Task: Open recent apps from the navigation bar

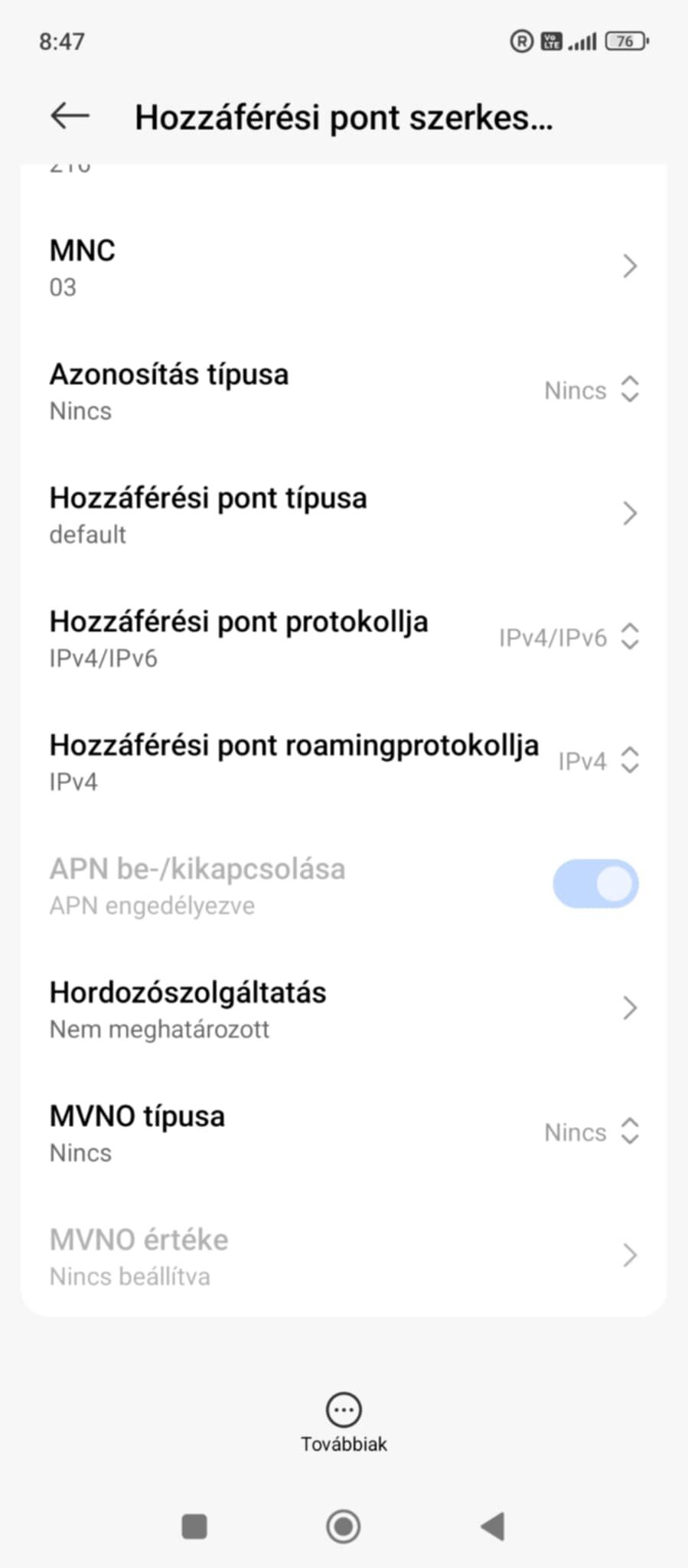Action: point(194,1527)
